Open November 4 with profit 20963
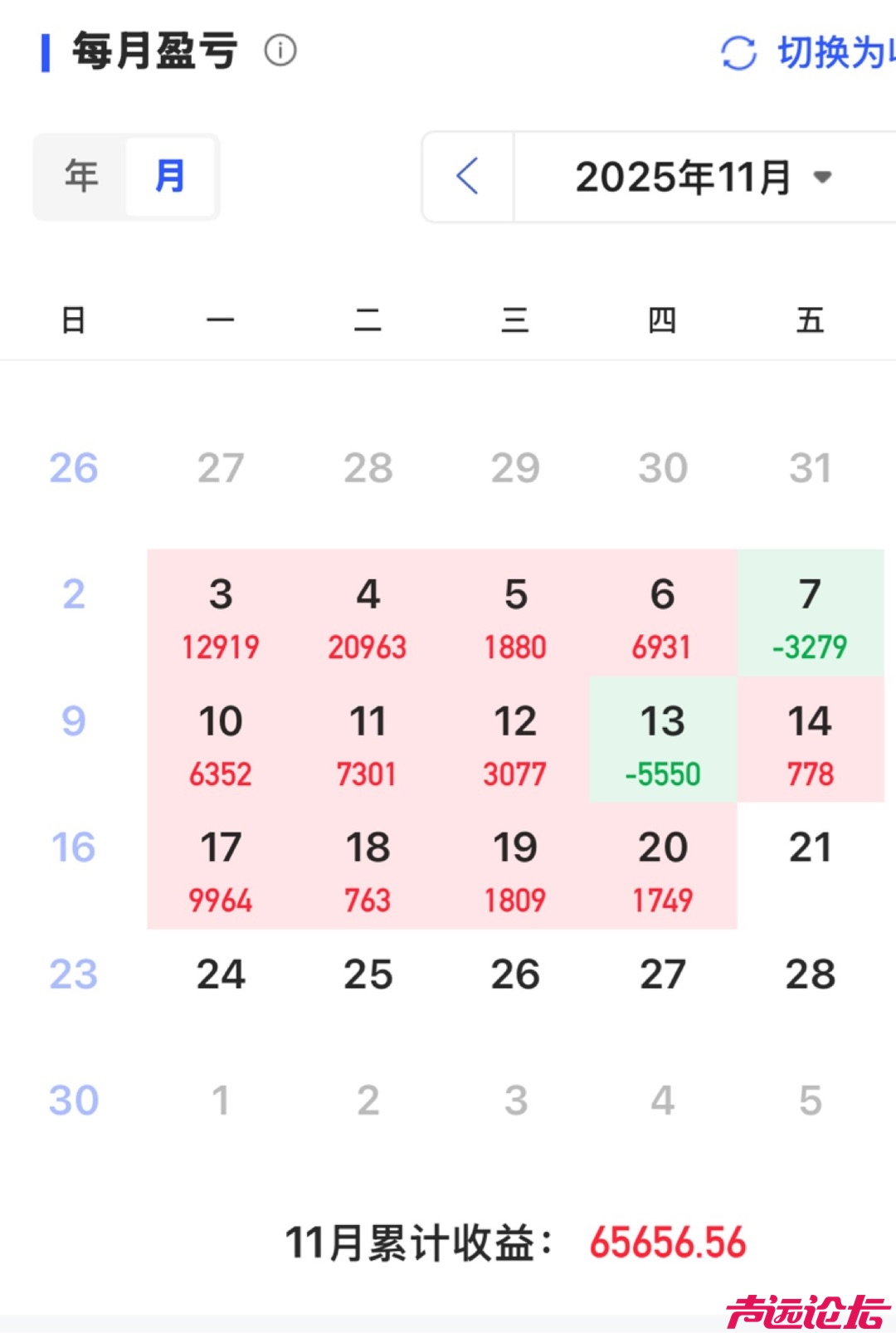896x1333 pixels. tap(368, 613)
